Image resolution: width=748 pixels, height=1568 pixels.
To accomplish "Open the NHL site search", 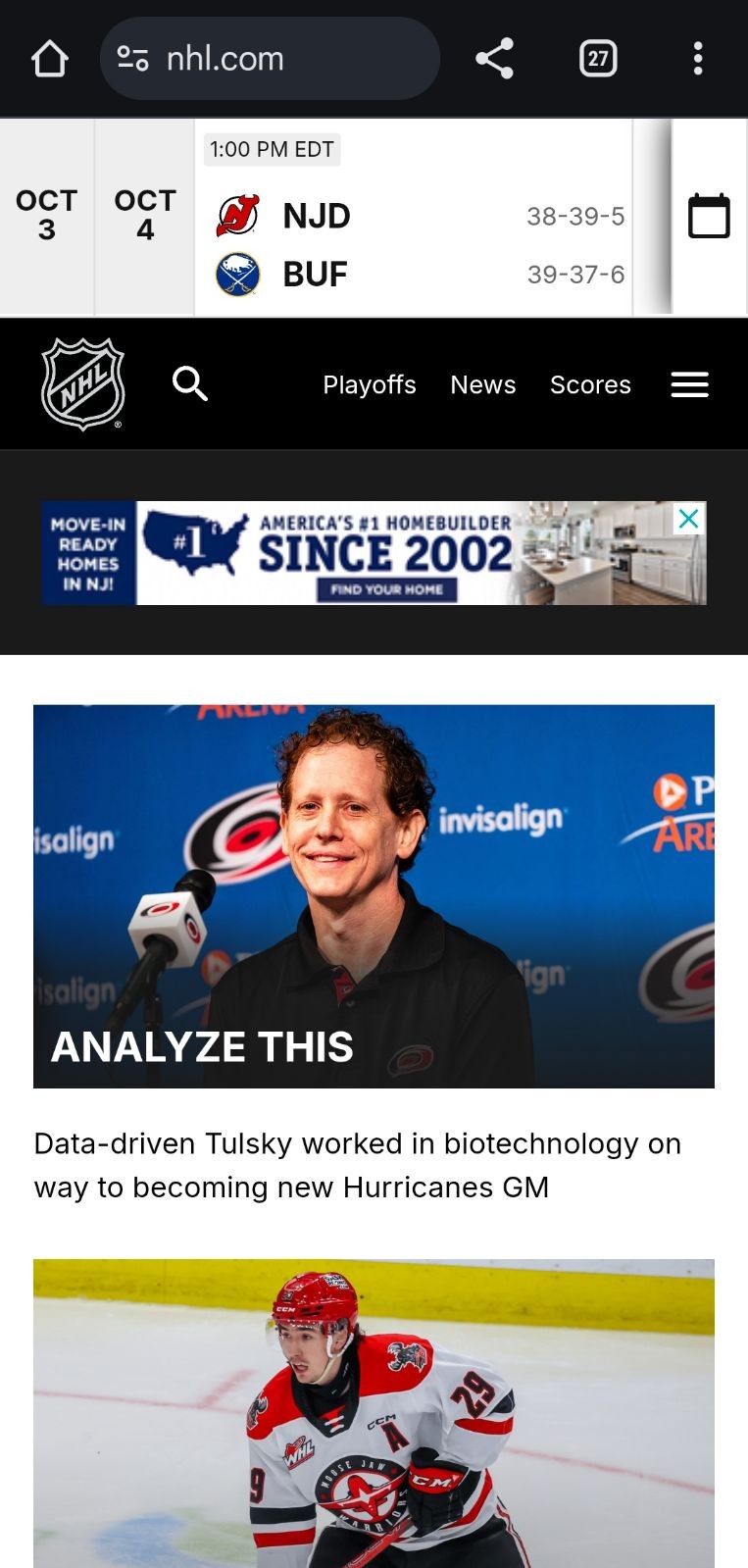I will click(190, 384).
